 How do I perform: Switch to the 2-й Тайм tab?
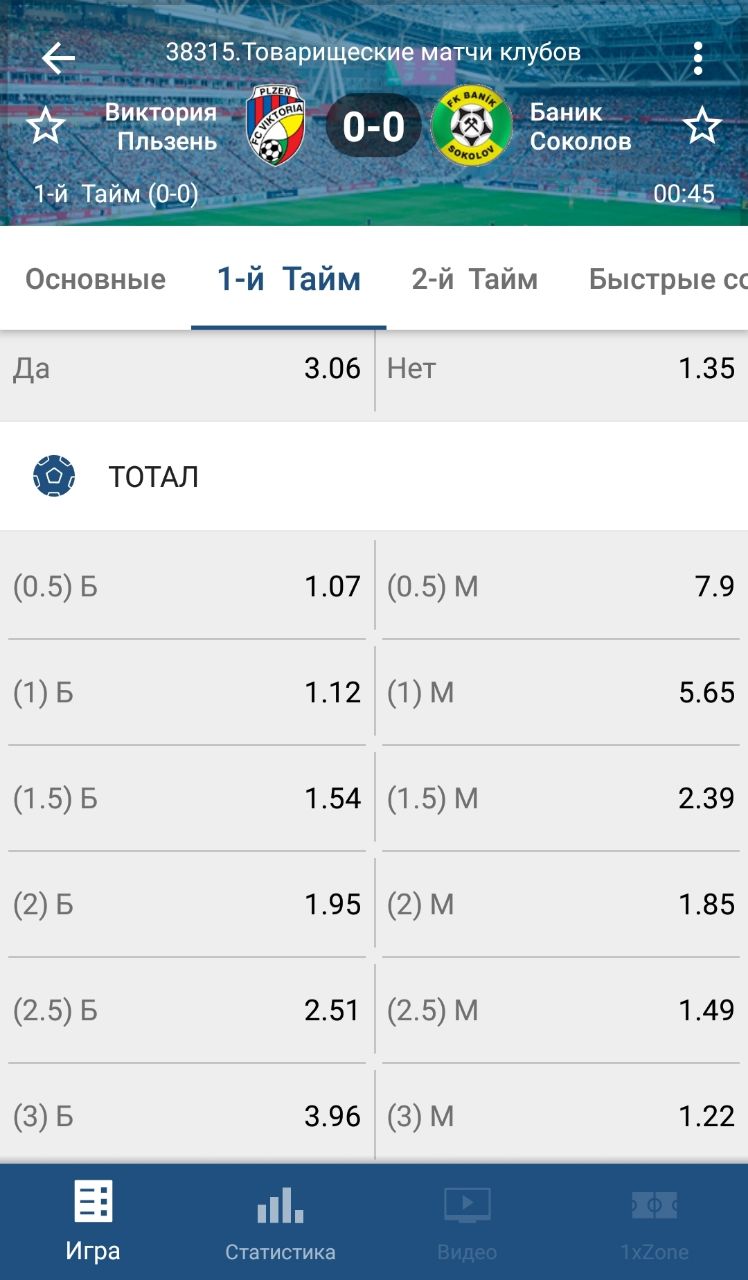tap(475, 279)
